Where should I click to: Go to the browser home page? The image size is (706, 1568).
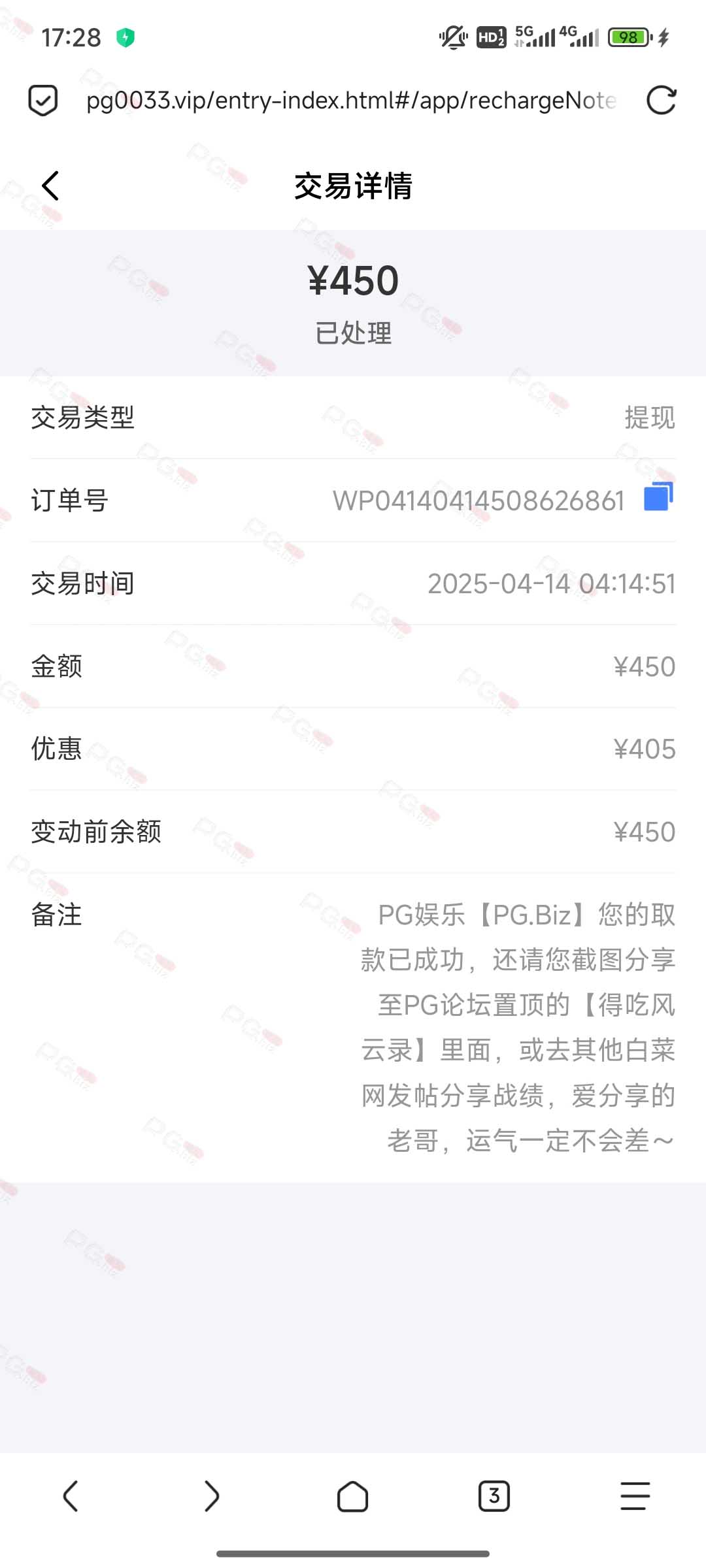(352, 1496)
